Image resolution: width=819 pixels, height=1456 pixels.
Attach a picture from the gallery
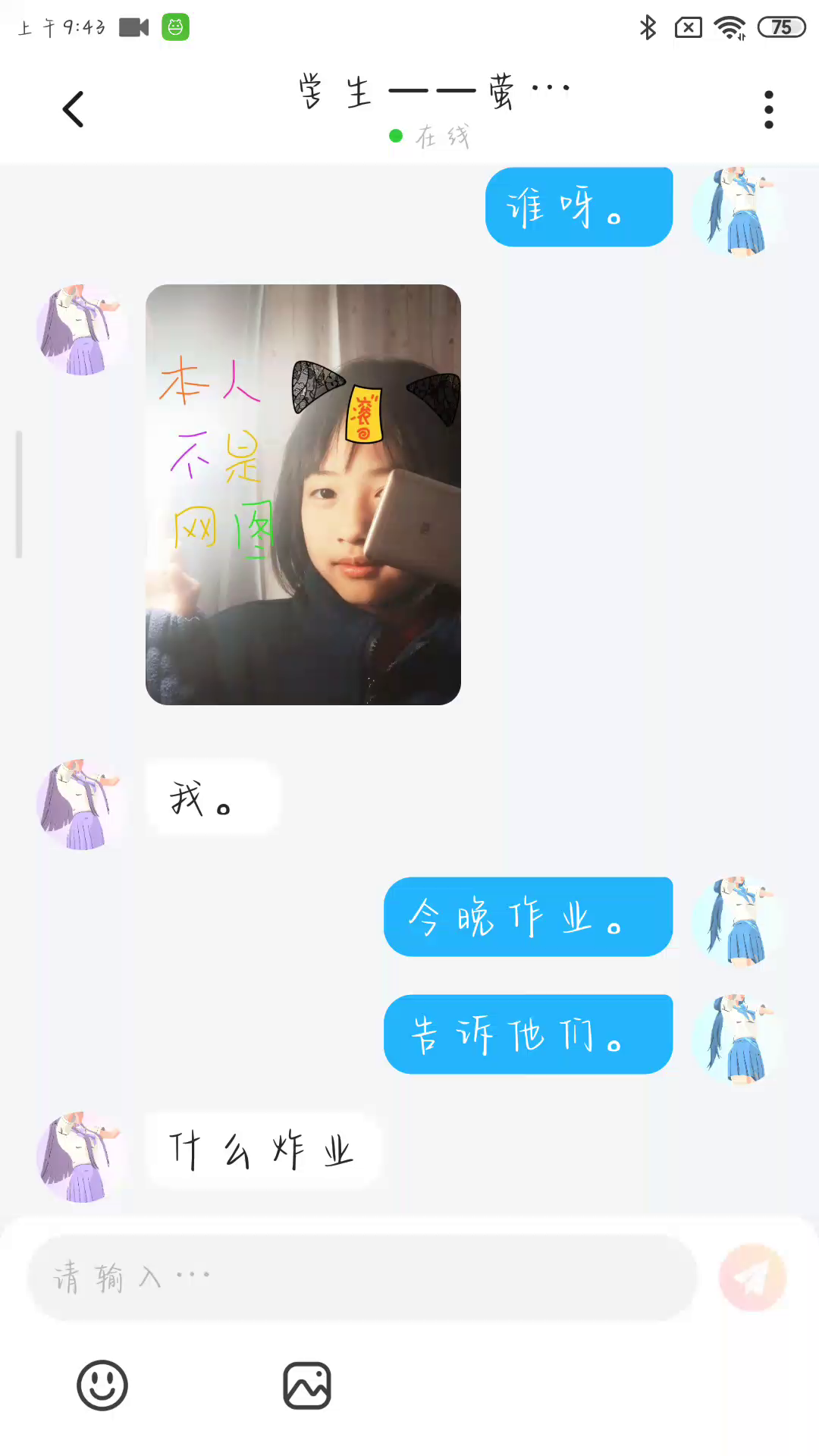[x=307, y=1385]
